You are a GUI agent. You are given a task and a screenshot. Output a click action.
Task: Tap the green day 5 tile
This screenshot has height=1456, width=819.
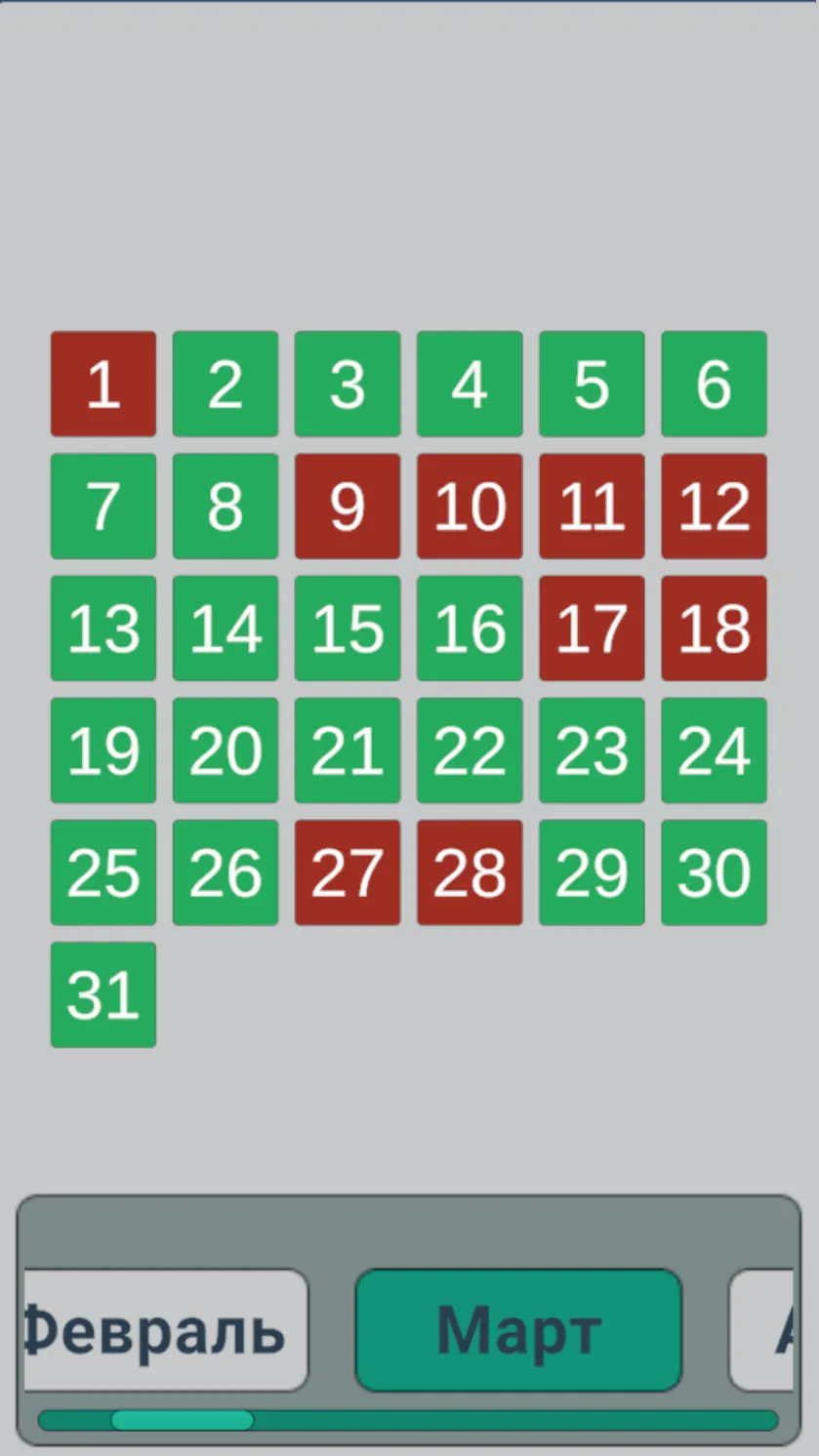592,384
